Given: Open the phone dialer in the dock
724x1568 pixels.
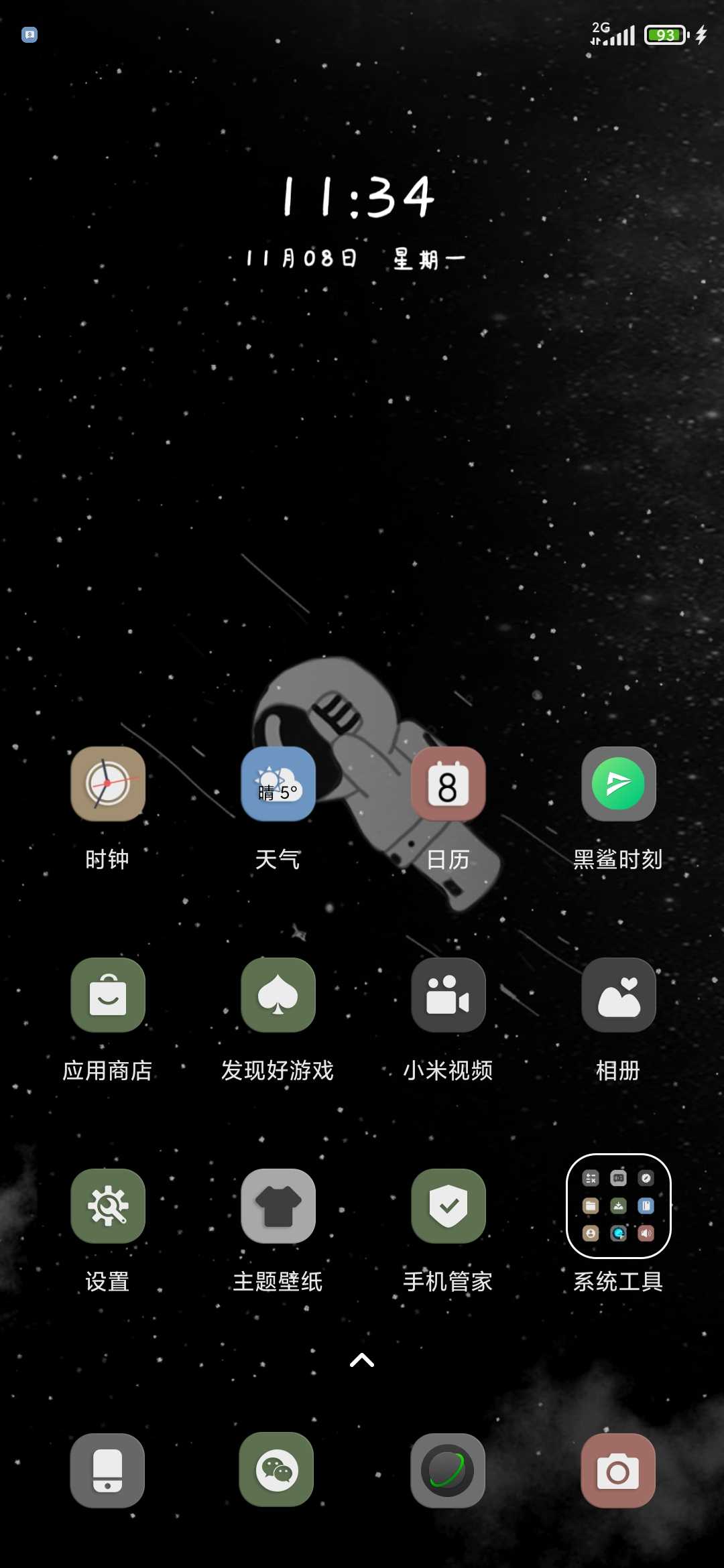Looking at the screenshot, I should point(107,1470).
